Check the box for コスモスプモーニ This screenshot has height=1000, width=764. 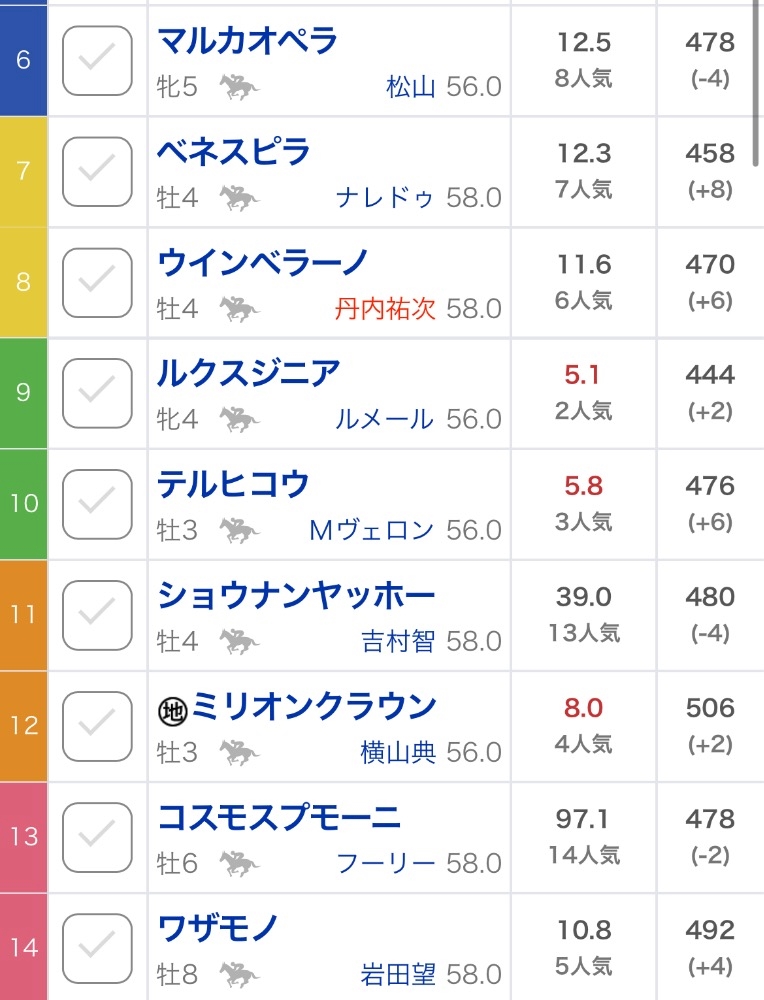coord(97,837)
